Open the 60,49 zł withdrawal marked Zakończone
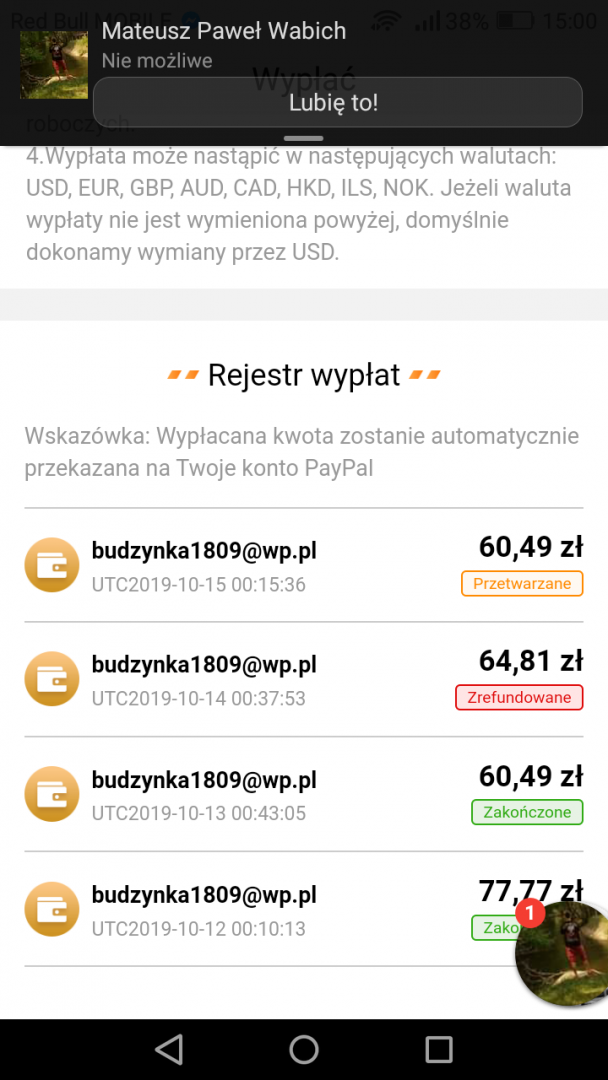Viewport: 608px width, 1080px height. (x=304, y=793)
